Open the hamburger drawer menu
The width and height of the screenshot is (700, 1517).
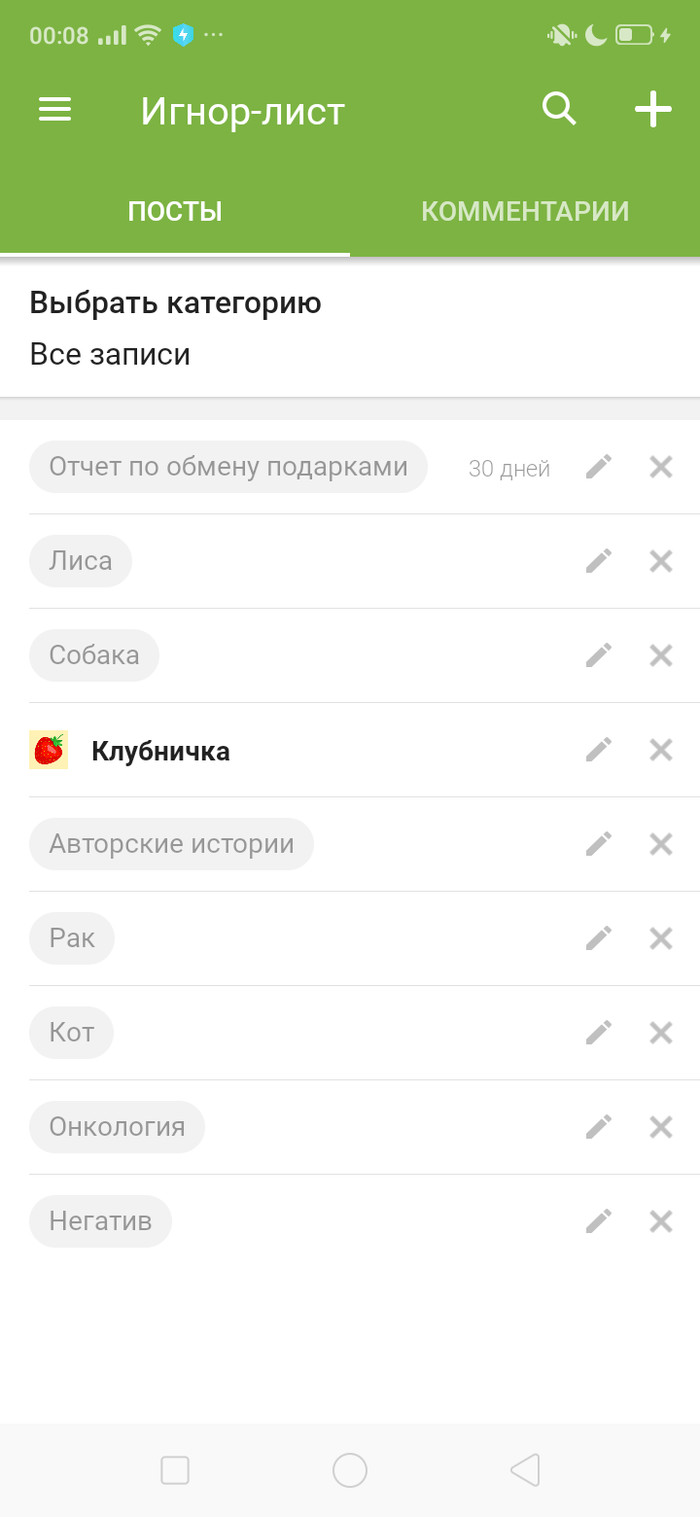55,109
